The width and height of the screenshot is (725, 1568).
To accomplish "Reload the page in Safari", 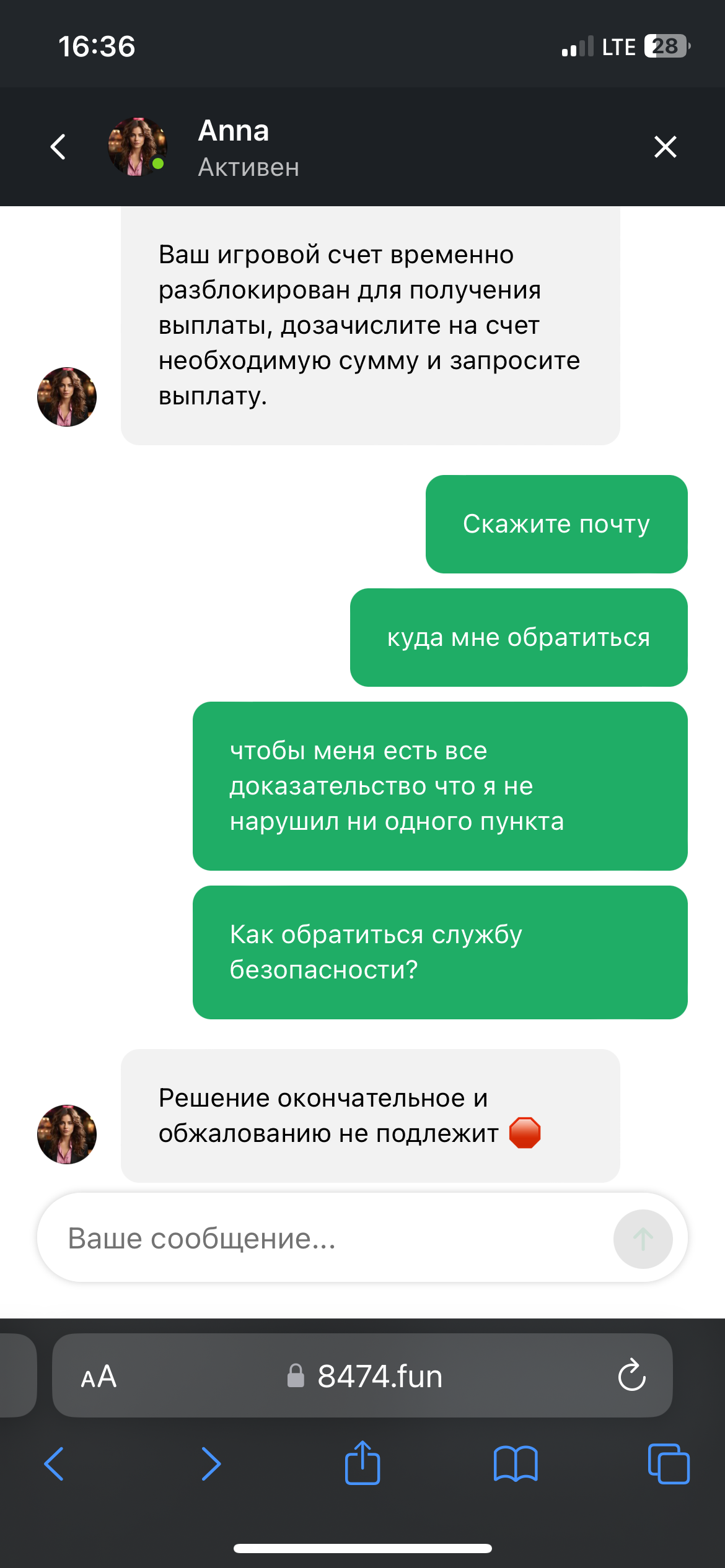I will (631, 1377).
